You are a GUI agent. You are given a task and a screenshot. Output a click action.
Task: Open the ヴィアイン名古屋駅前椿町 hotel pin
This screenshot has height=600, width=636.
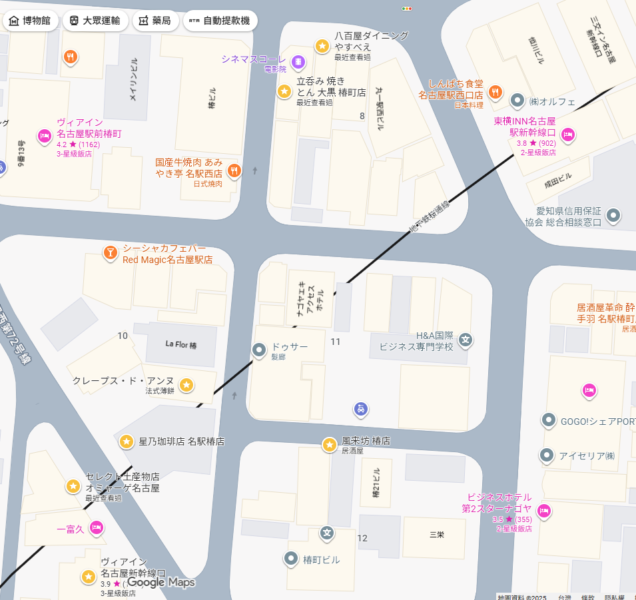(x=44, y=135)
